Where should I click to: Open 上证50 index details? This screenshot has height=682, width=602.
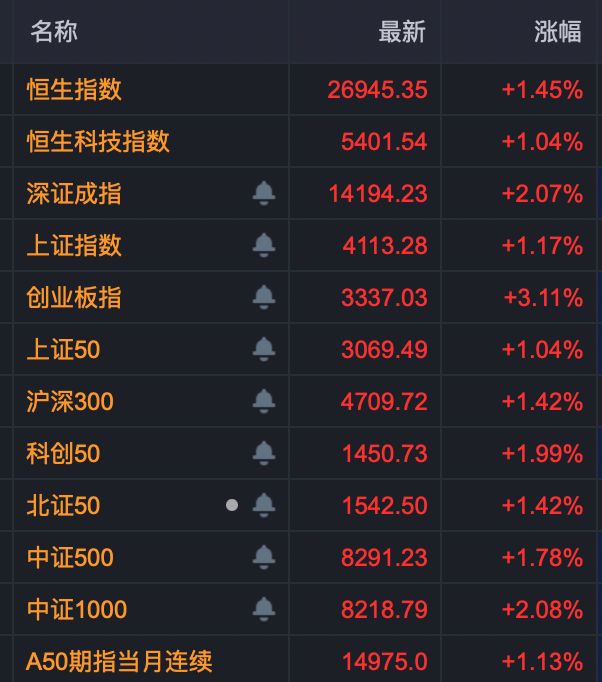tap(64, 350)
